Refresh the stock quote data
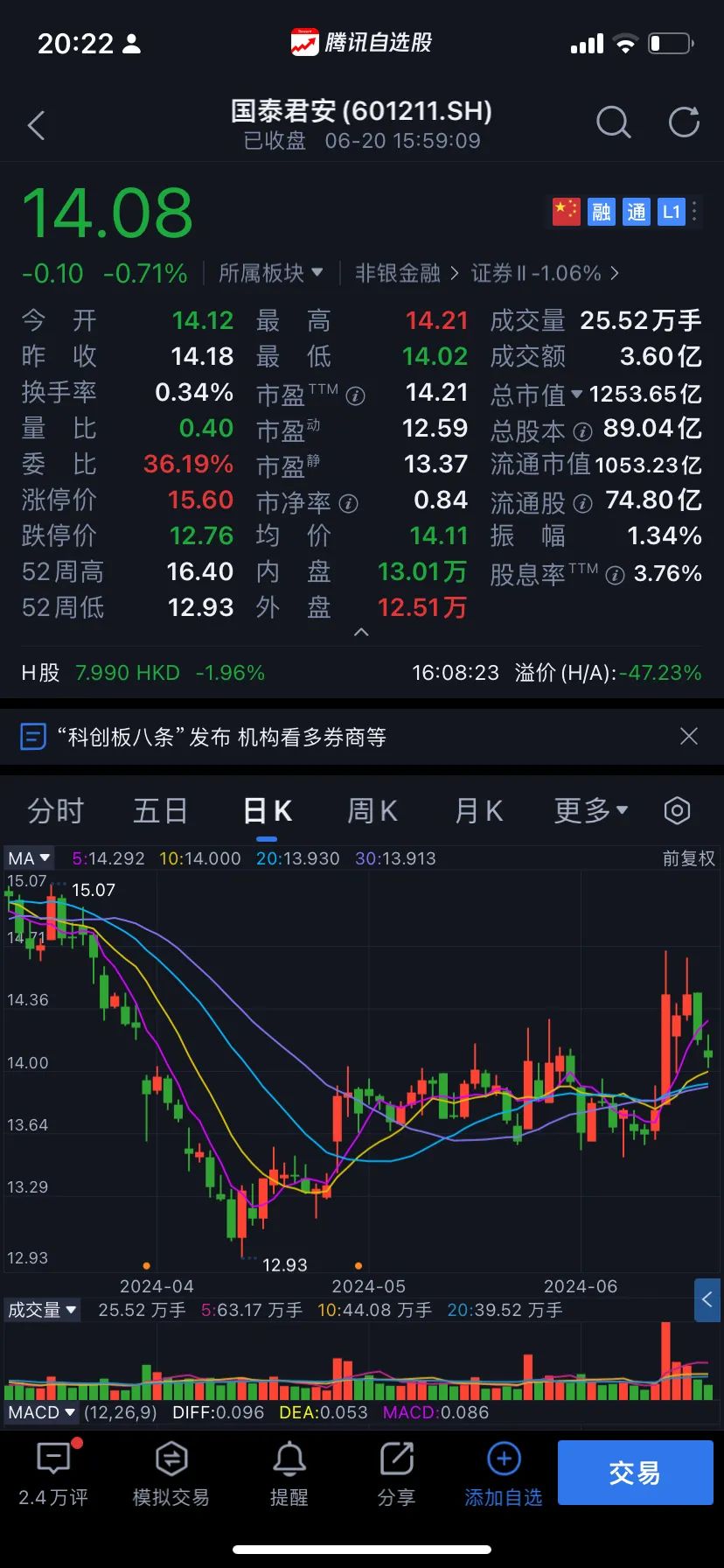This screenshot has height=1568, width=724. (684, 123)
